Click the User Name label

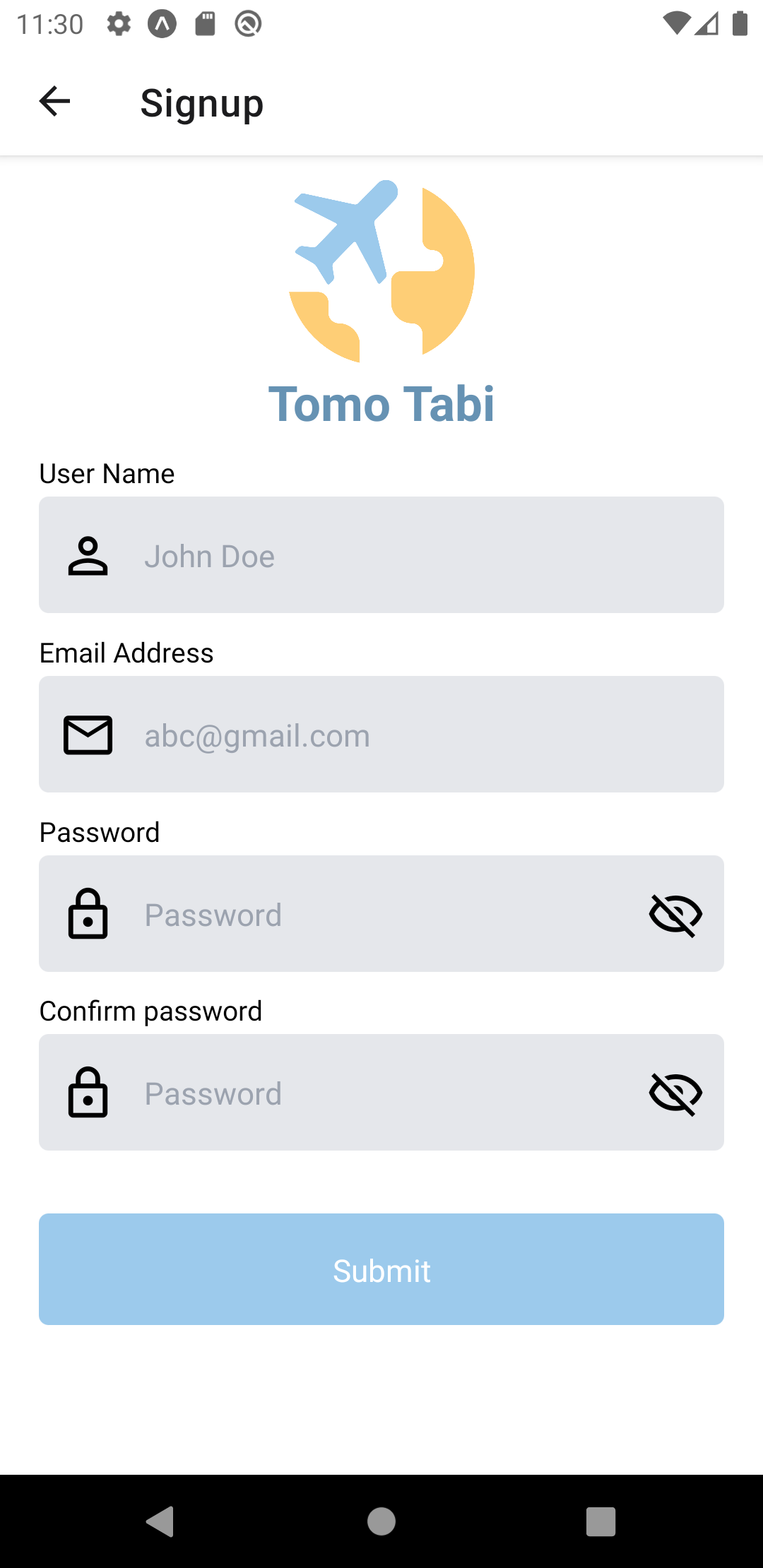pyautogui.click(x=106, y=473)
